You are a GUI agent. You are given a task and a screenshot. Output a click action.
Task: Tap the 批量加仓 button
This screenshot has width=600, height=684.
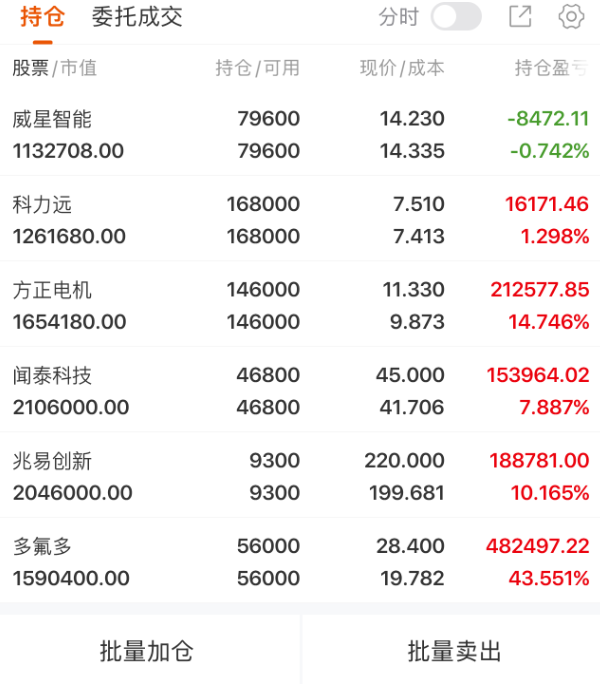point(147,652)
